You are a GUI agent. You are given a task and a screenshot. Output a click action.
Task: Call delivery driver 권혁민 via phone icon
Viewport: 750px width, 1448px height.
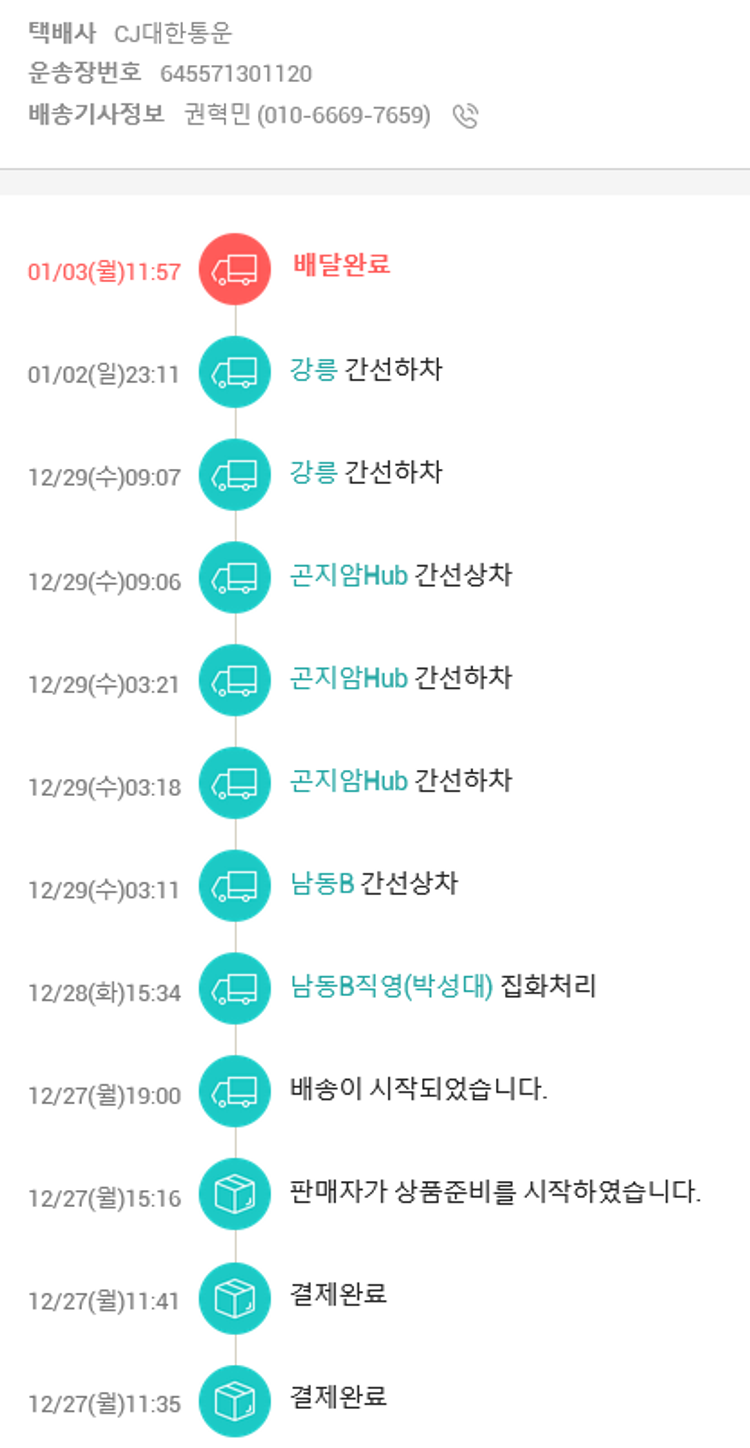(465, 116)
